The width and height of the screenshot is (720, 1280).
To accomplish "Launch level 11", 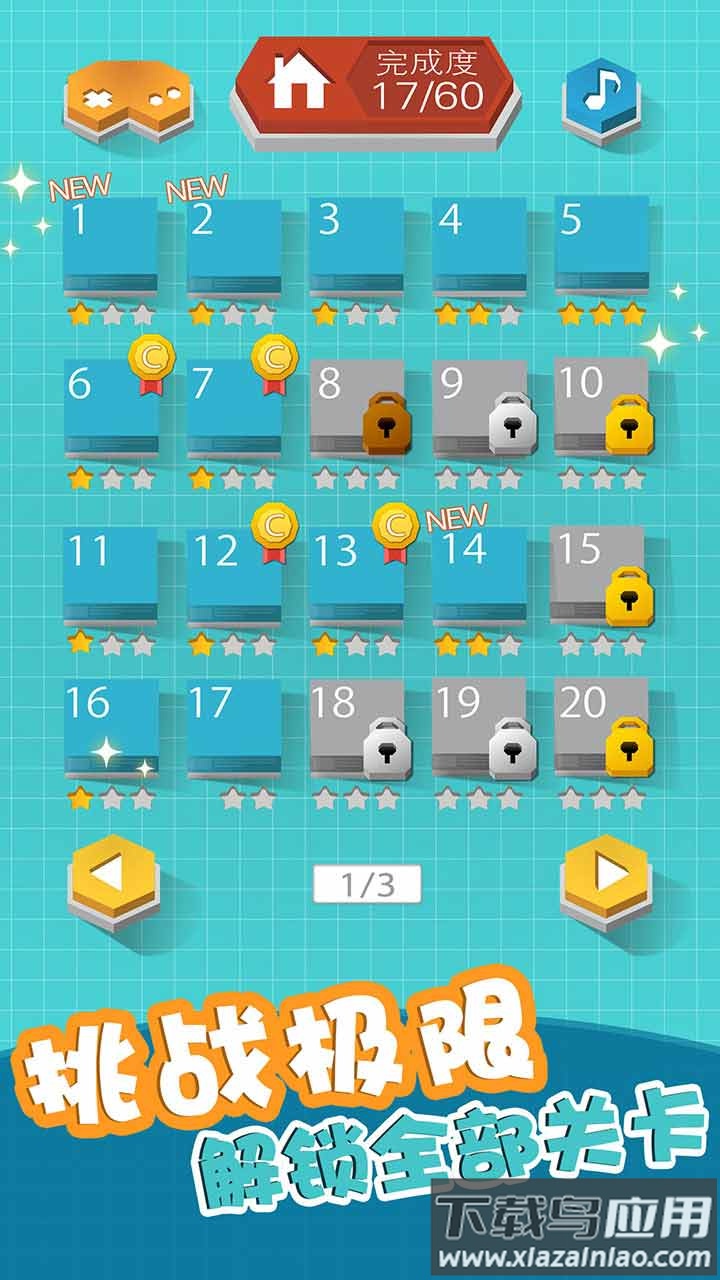I will (110, 575).
